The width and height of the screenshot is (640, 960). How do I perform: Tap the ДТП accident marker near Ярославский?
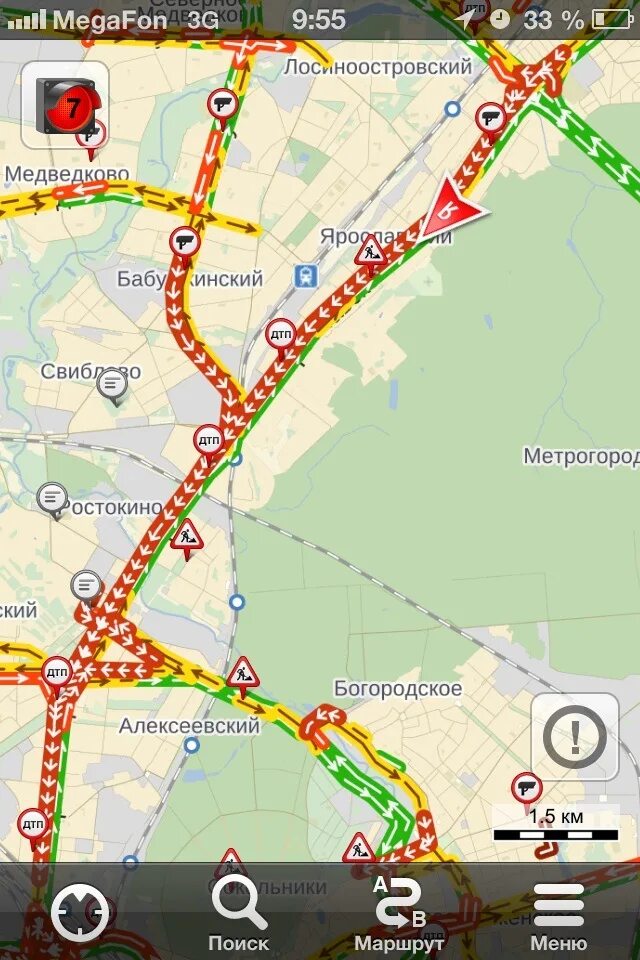coord(281,334)
